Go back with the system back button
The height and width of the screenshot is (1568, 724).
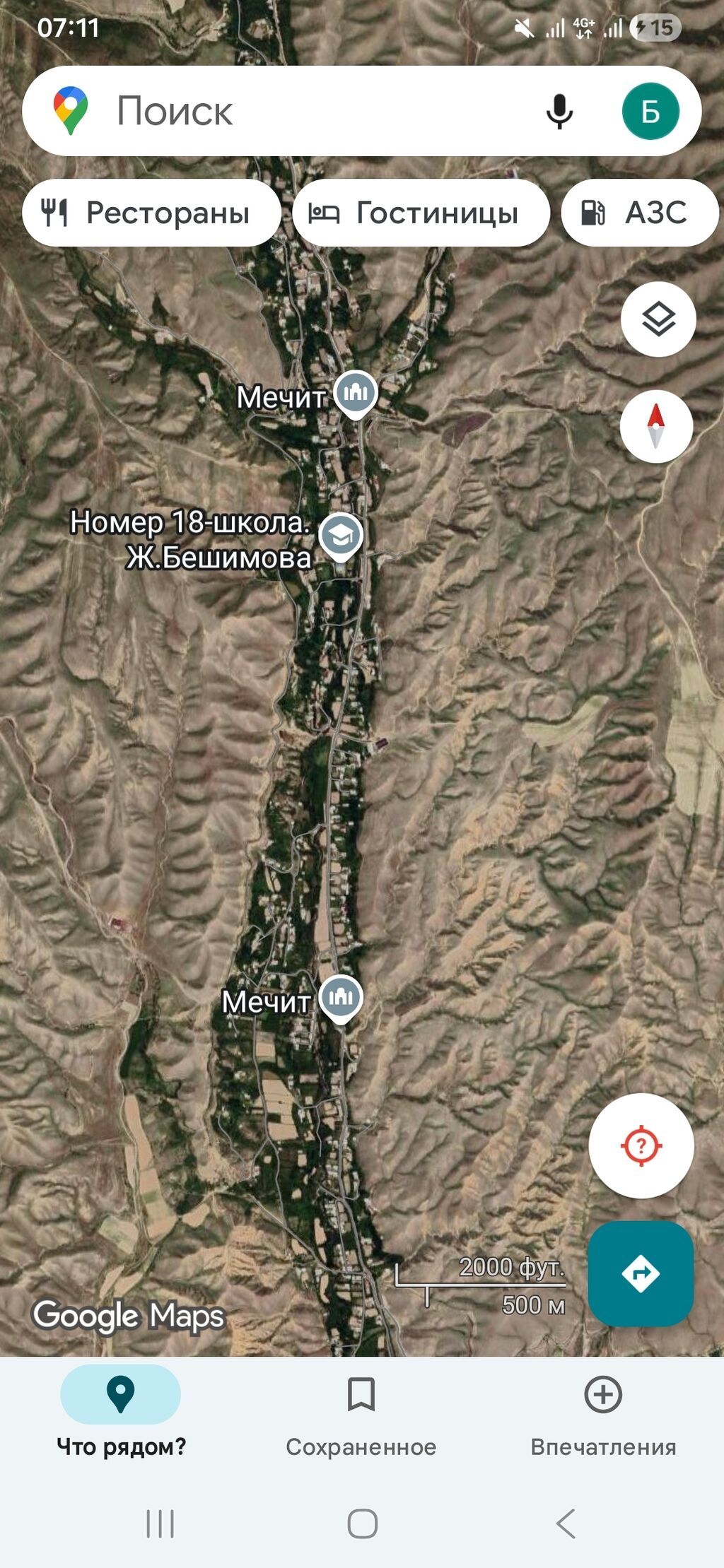pos(566,1523)
